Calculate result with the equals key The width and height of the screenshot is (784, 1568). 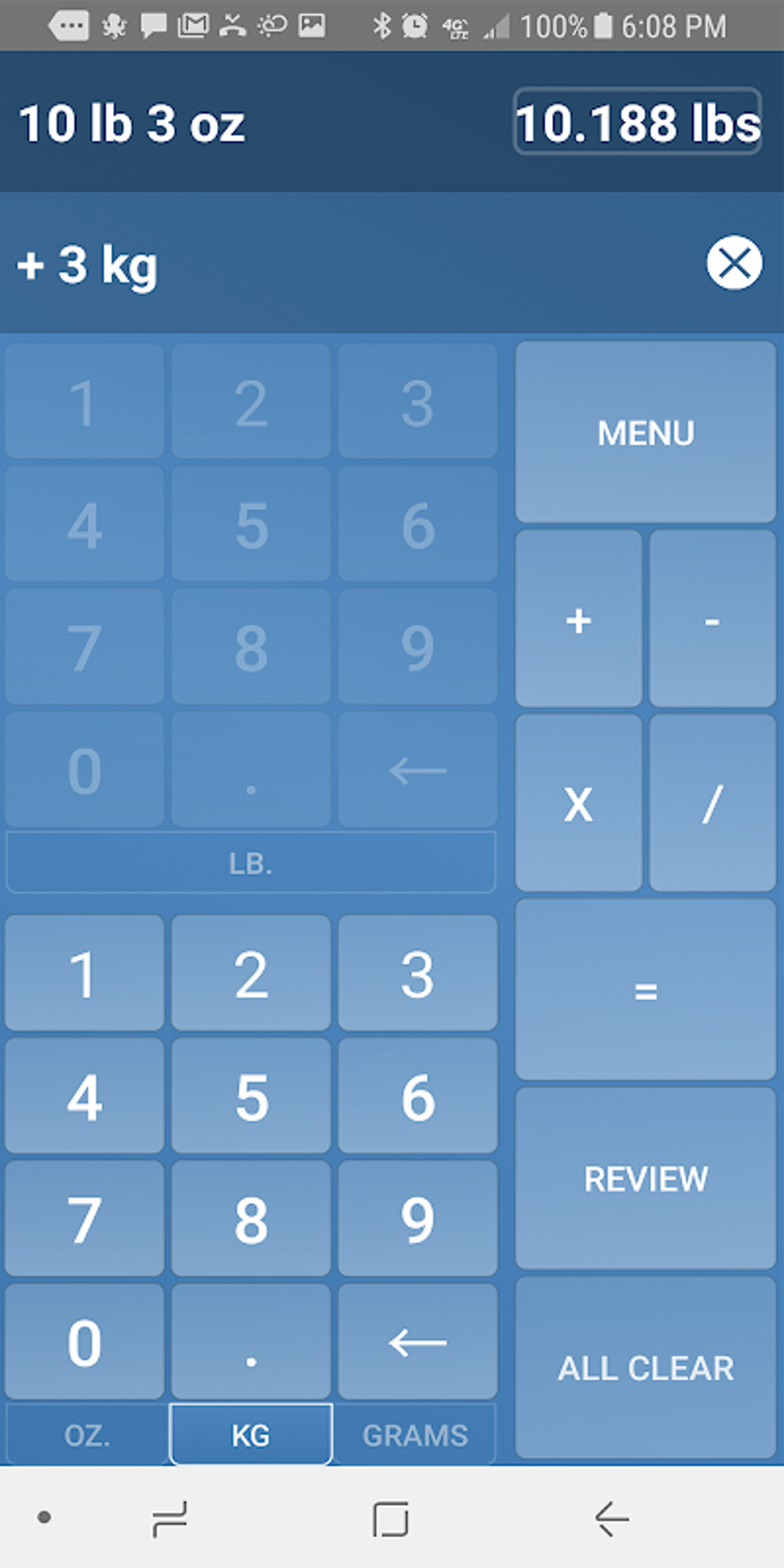click(x=645, y=991)
